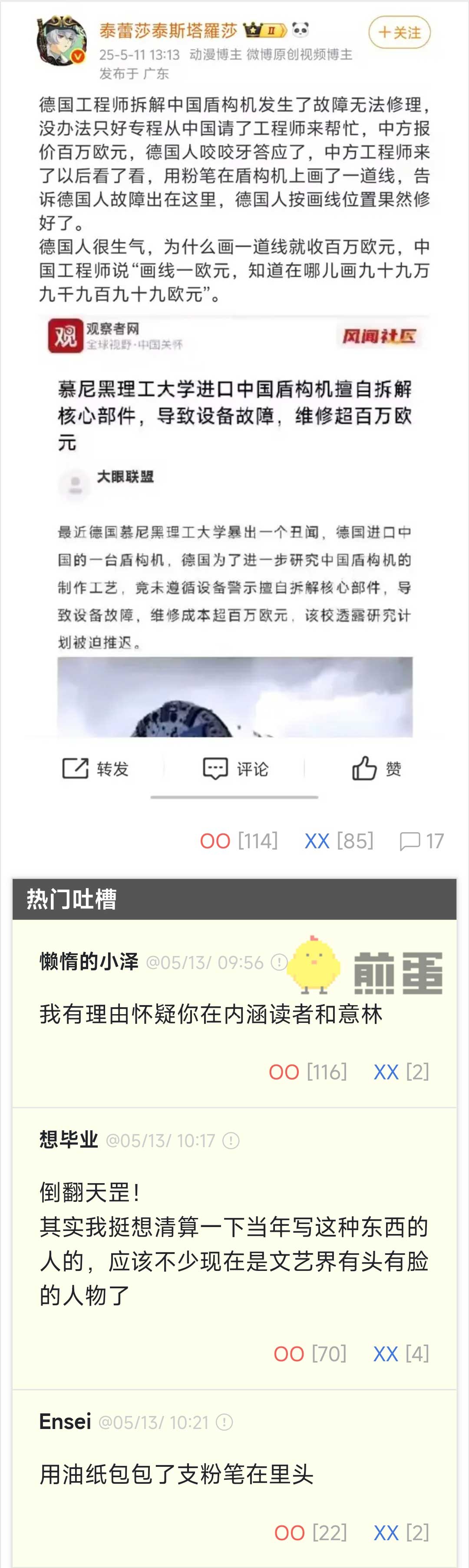
Task: Vote XX on Ensei's comment
Action: pos(386,1532)
